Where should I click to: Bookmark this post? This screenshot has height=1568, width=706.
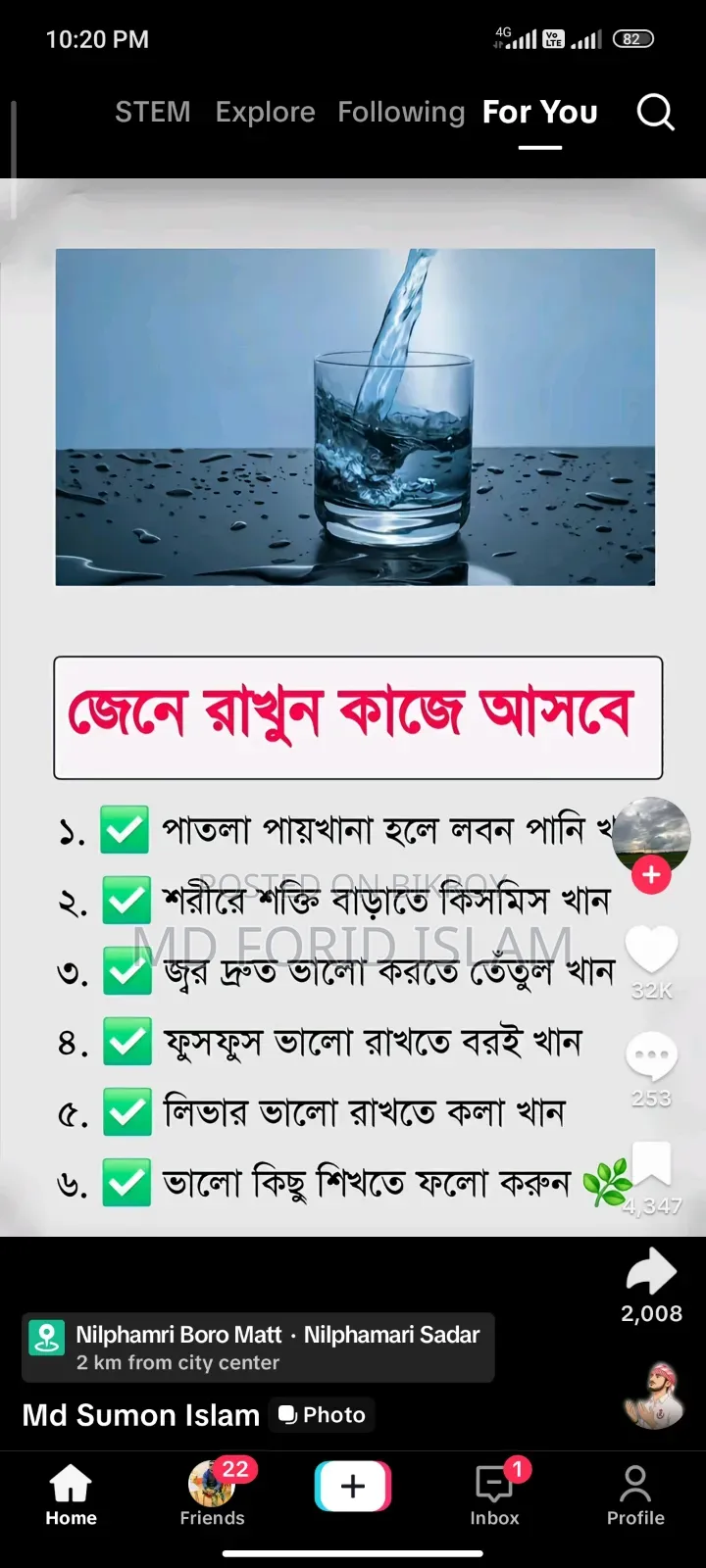pyautogui.click(x=651, y=1163)
